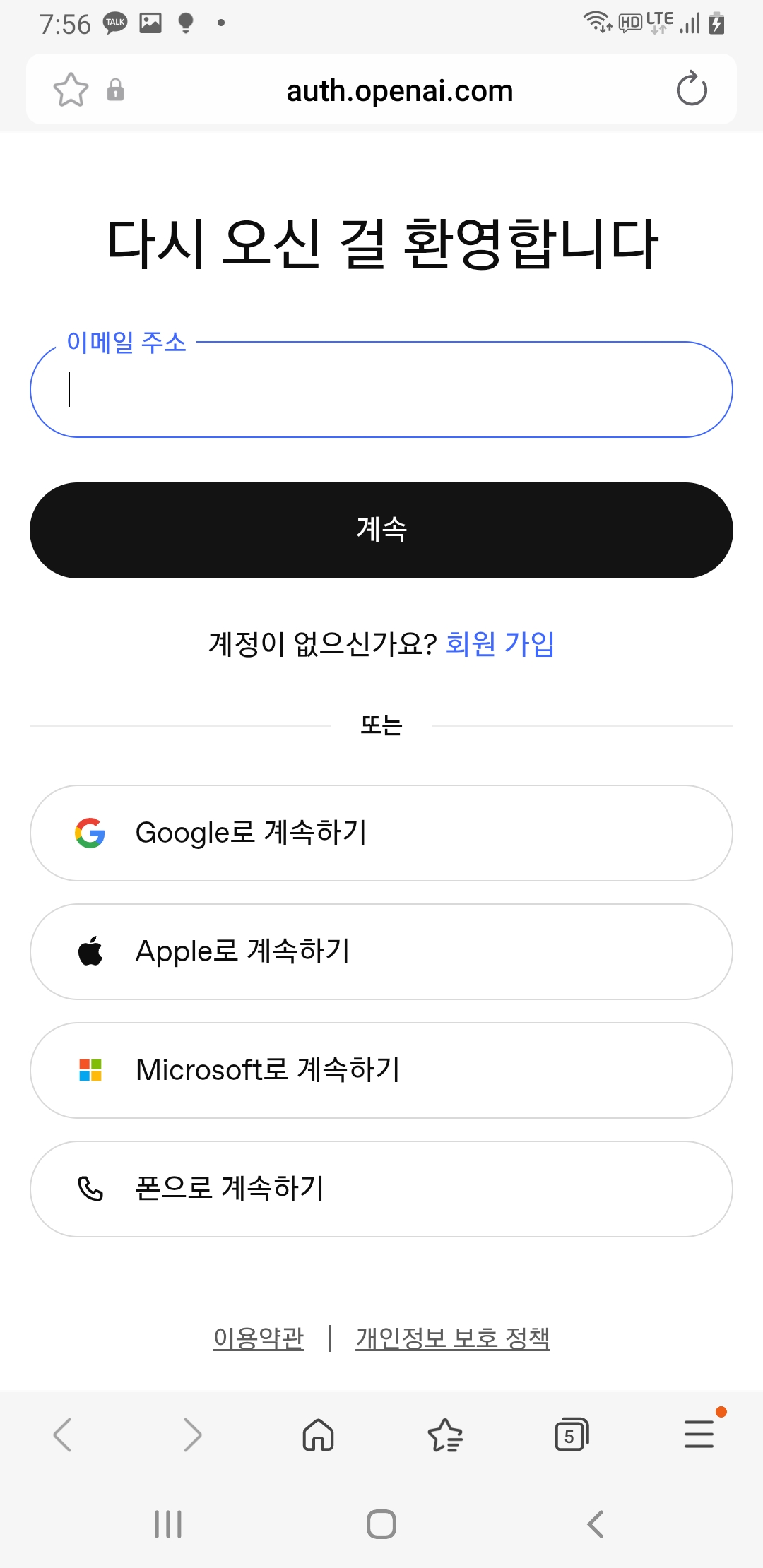Tap the padlock icon in the address bar
Screen dimensions: 763x1568
[x=115, y=90]
